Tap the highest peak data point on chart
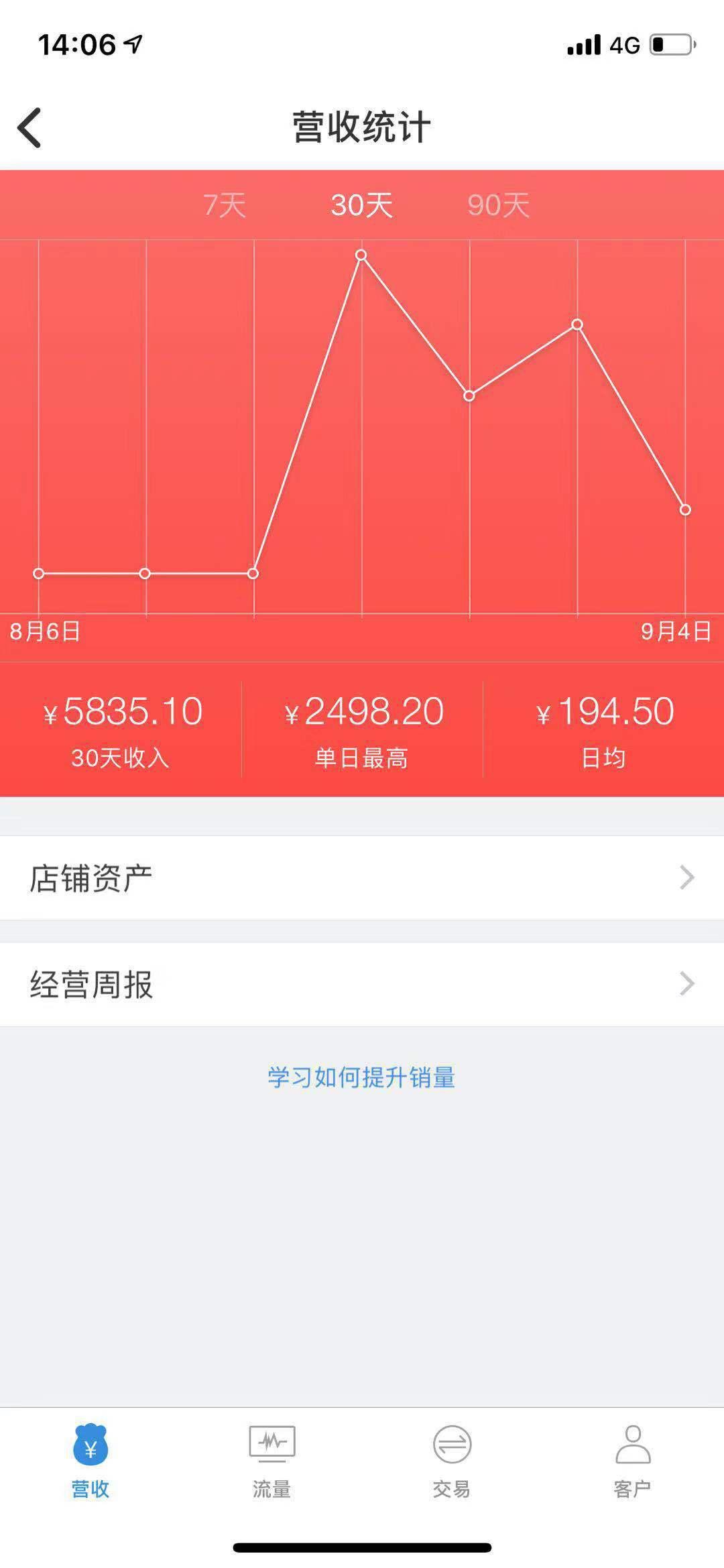 tap(361, 255)
